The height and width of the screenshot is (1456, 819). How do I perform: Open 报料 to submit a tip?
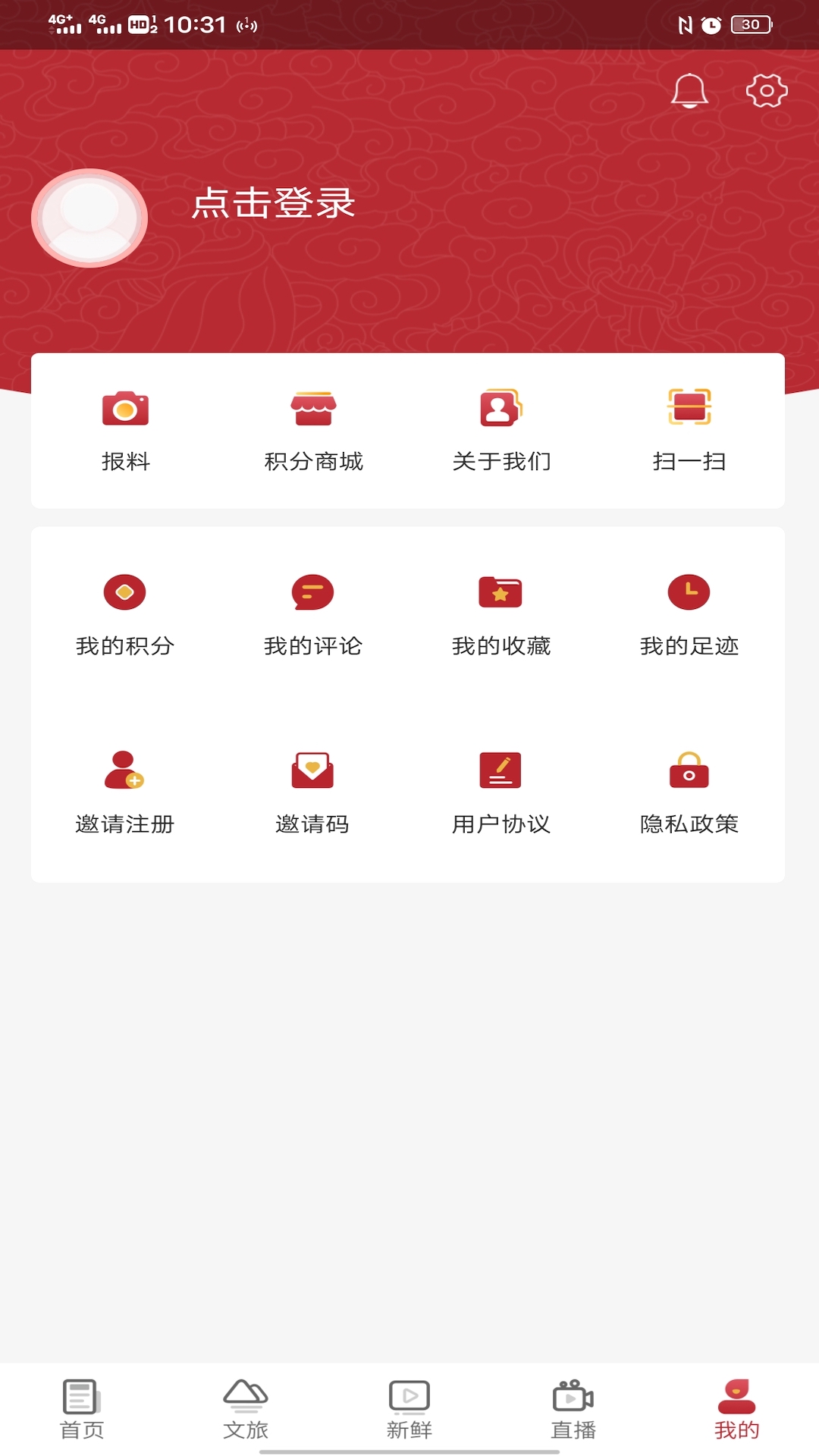click(125, 430)
